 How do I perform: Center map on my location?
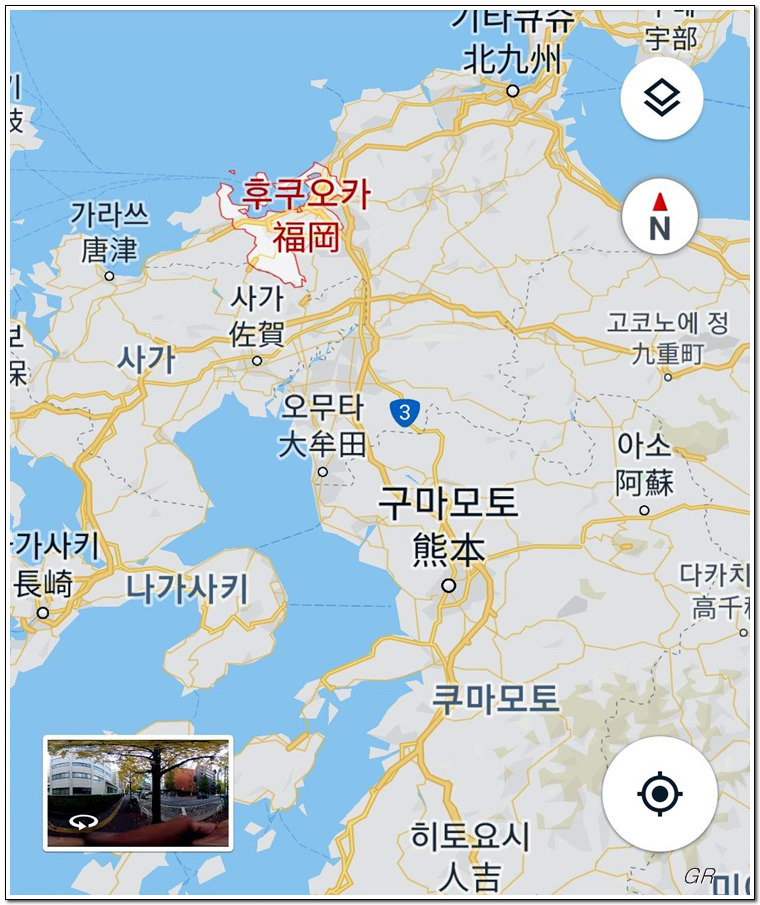pyautogui.click(x=659, y=794)
